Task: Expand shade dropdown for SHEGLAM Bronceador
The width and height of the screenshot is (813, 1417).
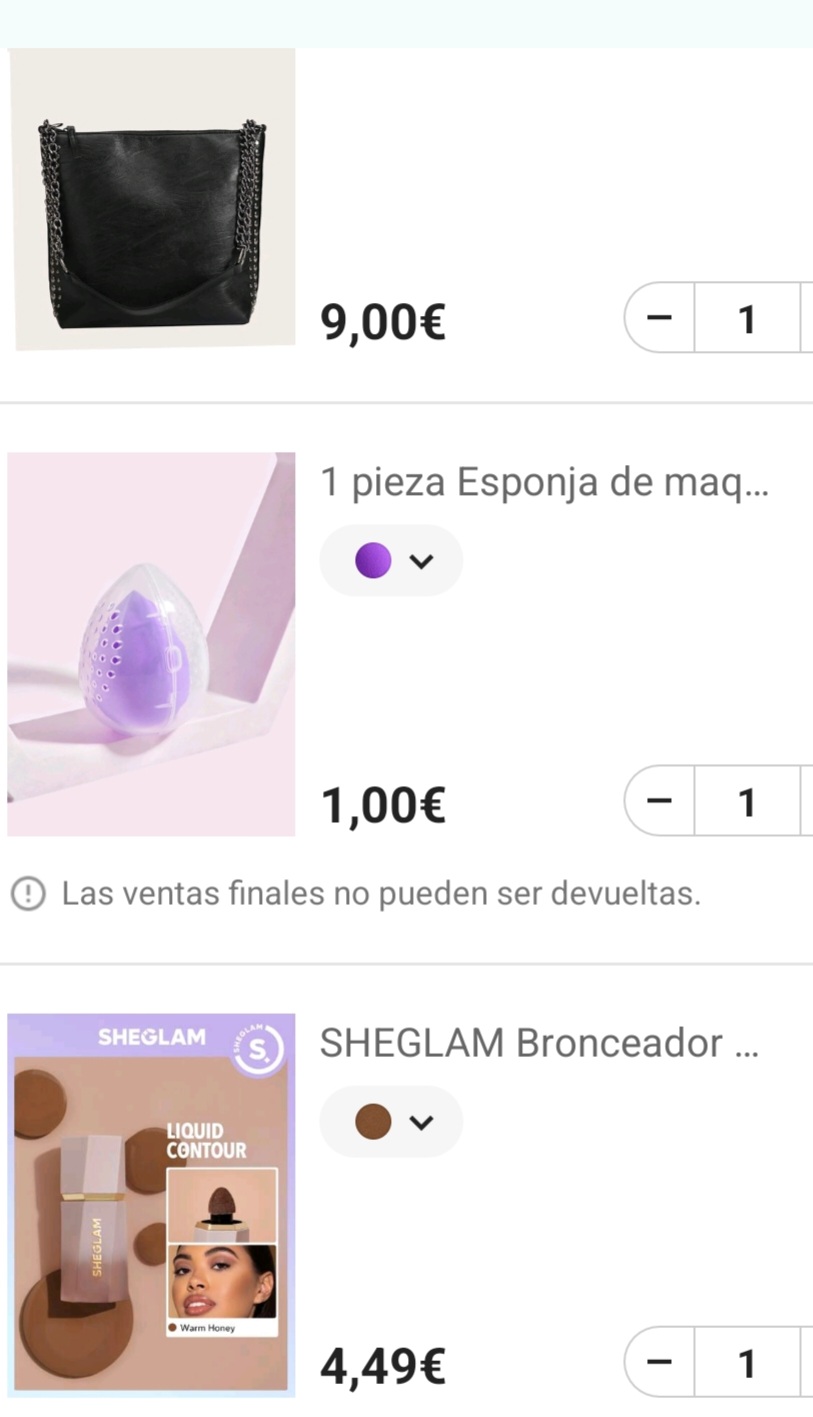Action: pos(391,1121)
